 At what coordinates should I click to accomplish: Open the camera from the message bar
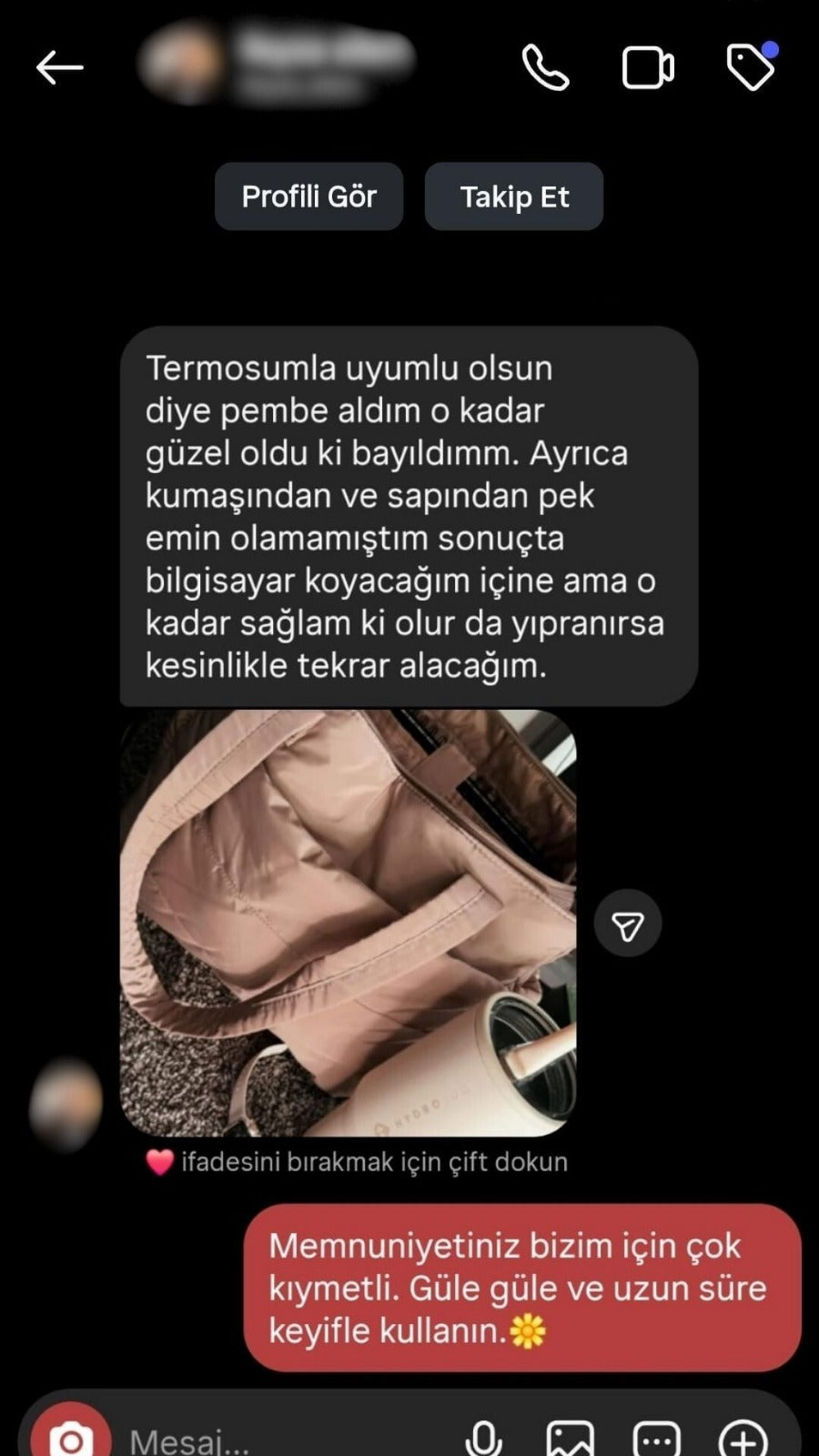[x=71, y=1436]
